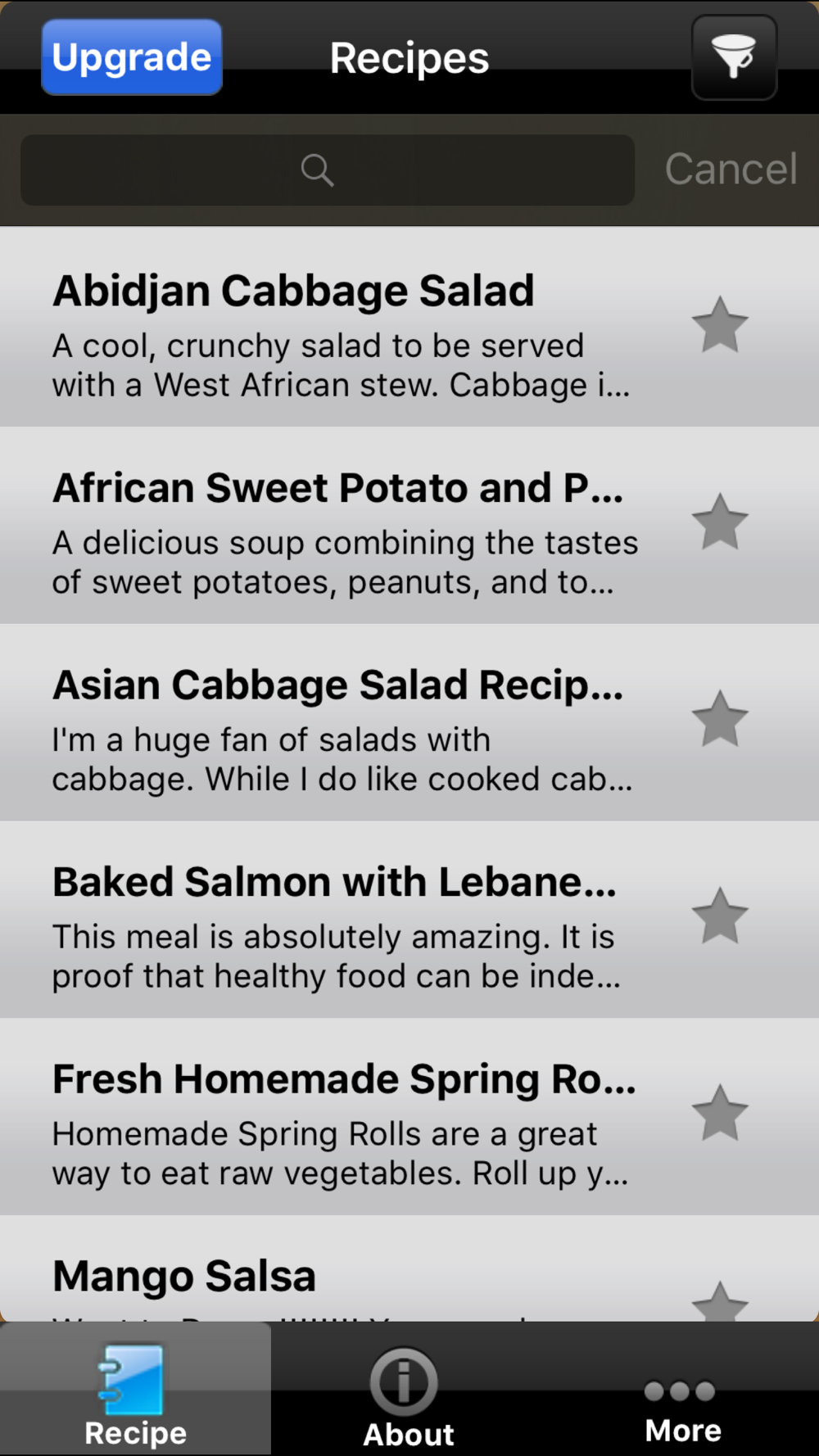Star the Asian Cabbage Salad recipe
819x1456 pixels.
coord(720,719)
